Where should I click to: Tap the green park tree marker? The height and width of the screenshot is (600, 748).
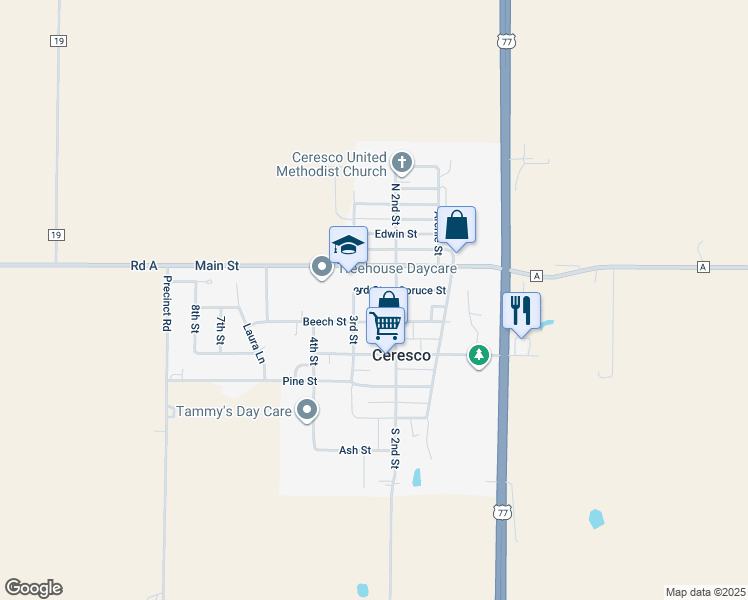[x=480, y=355]
